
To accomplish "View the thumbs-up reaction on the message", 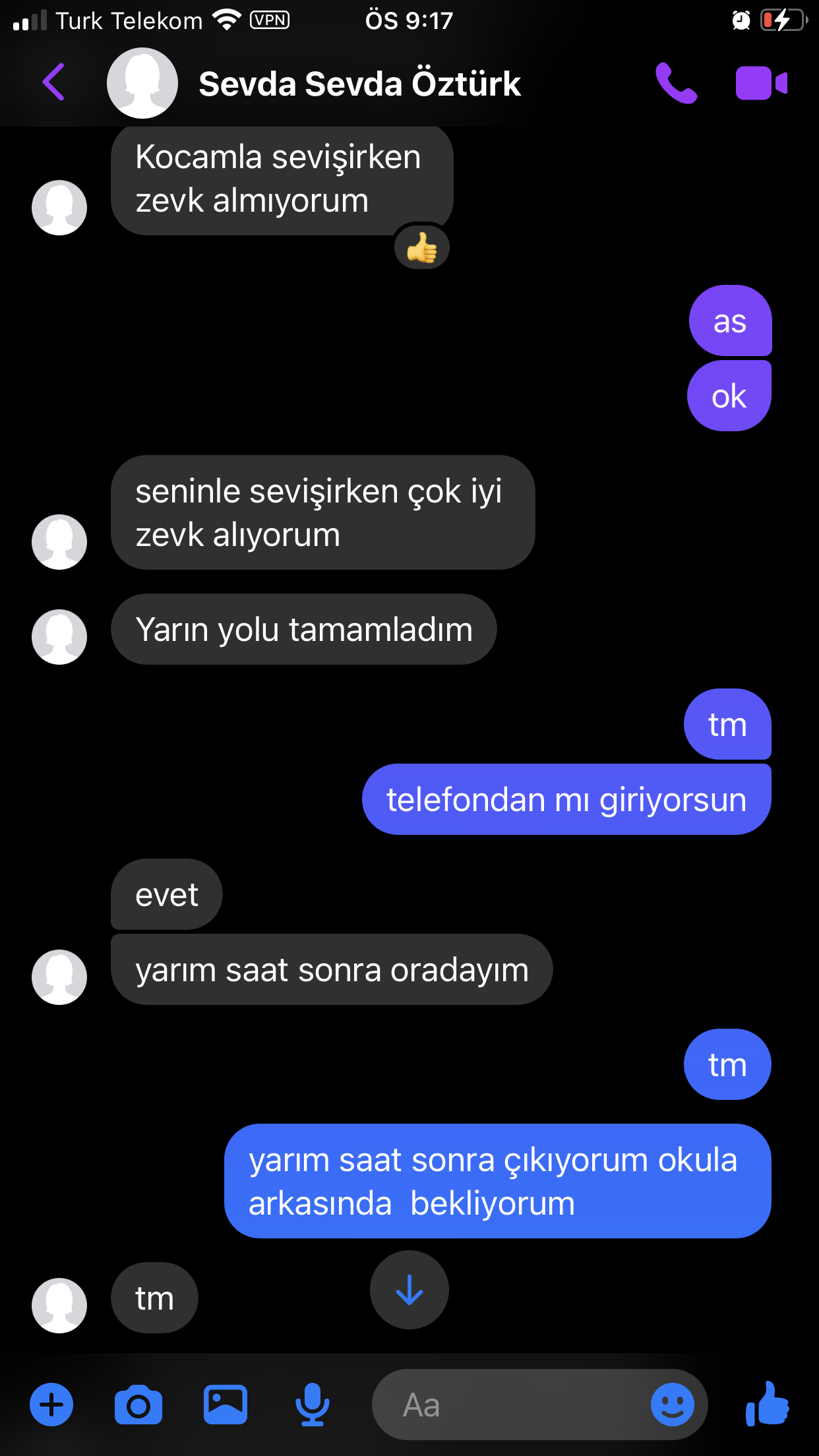I will tap(422, 249).
